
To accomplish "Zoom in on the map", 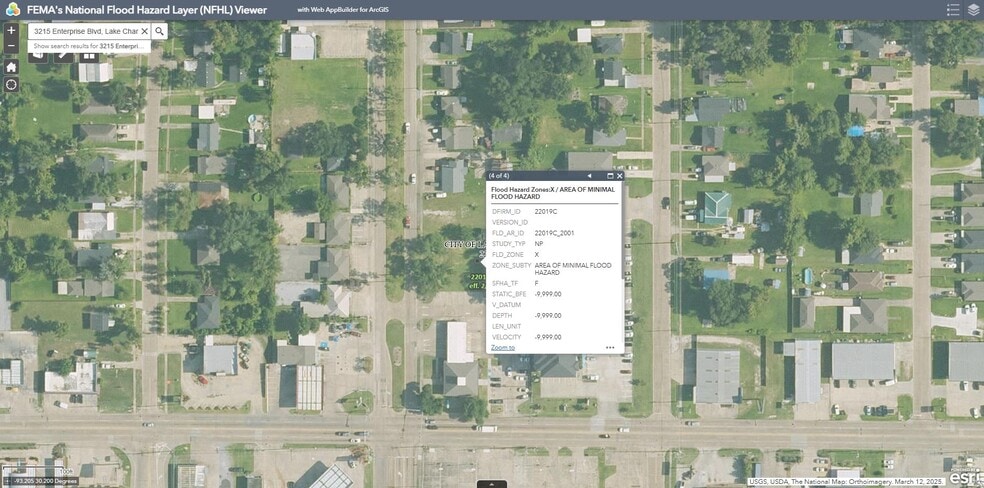I will click(11, 30).
